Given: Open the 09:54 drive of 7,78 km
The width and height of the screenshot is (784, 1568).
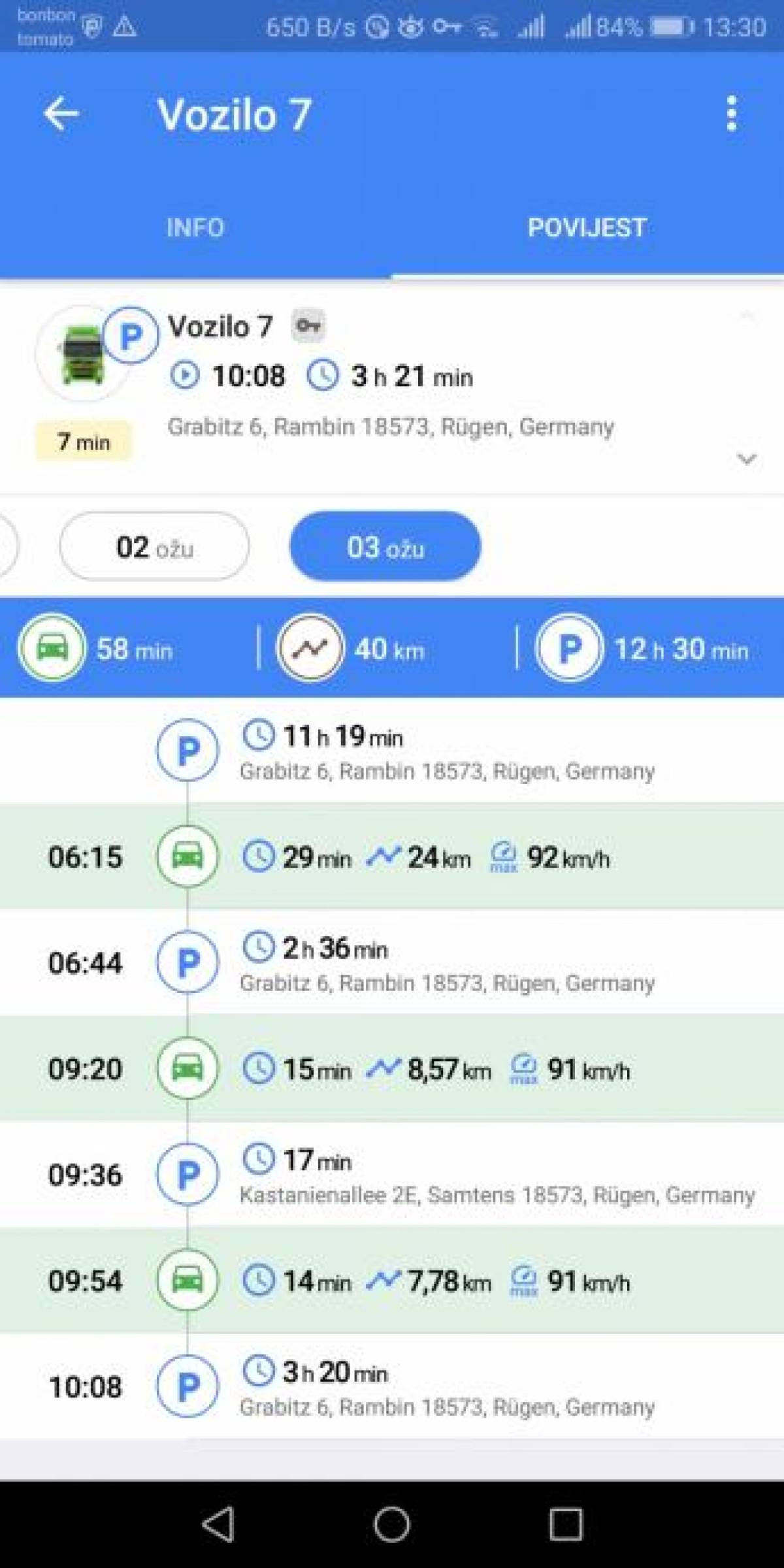Looking at the screenshot, I should (392, 1281).
